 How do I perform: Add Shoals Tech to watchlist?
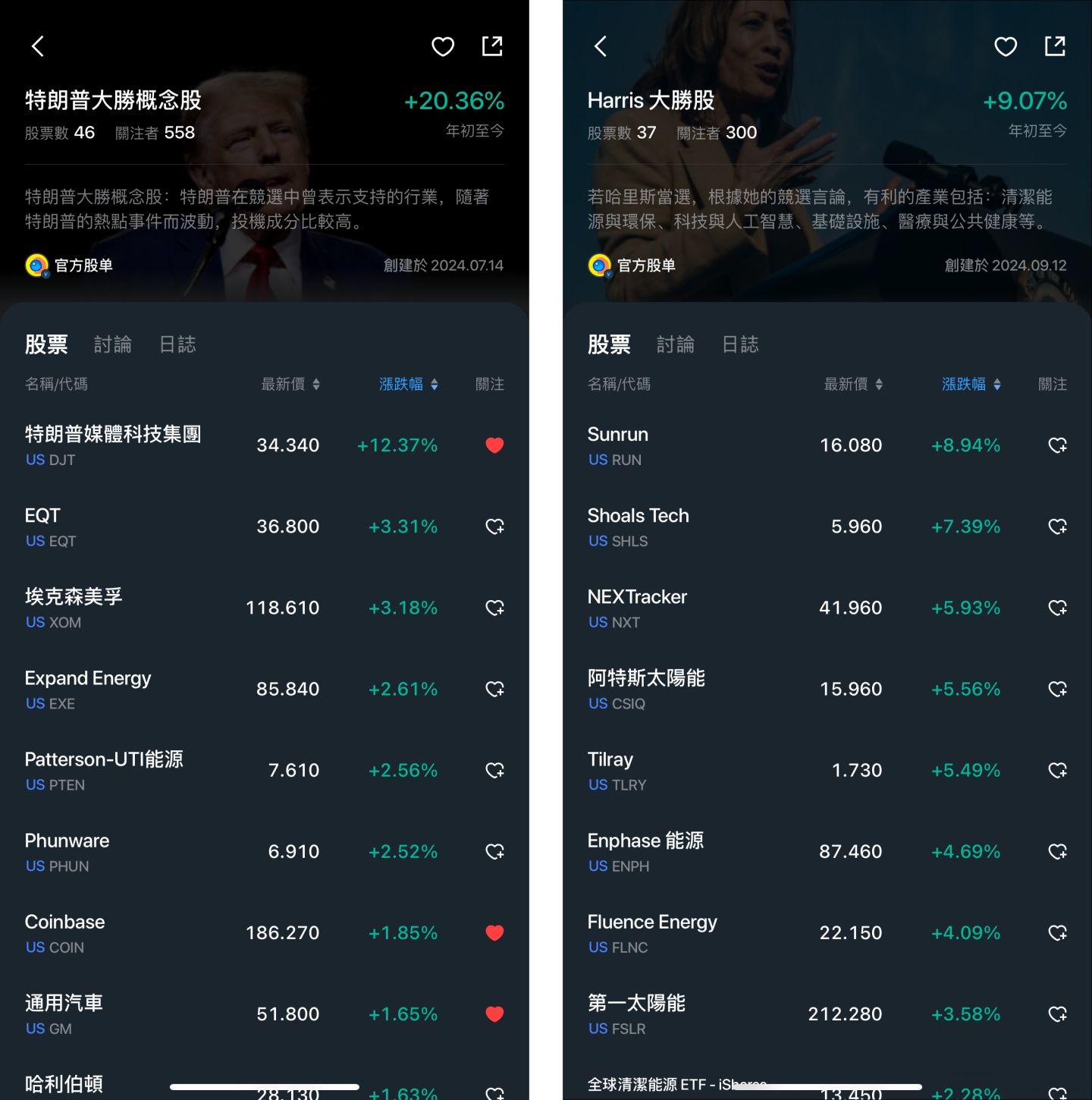pos(1057,526)
